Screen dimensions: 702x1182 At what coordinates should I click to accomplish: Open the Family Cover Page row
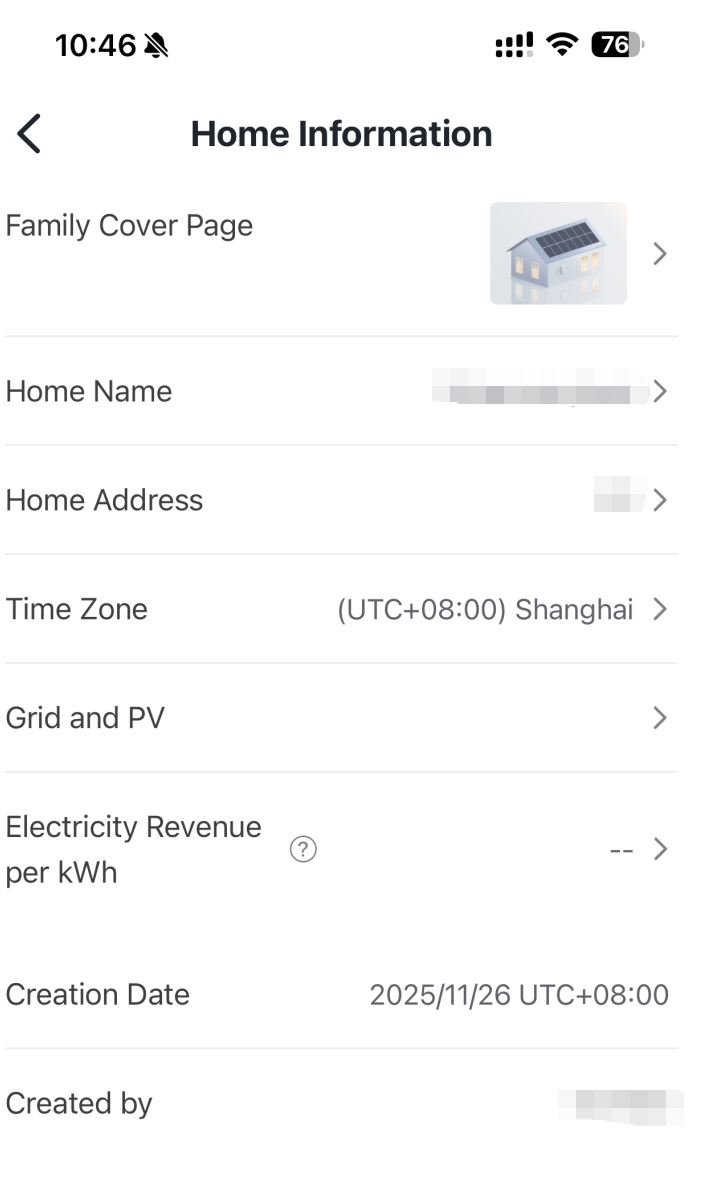tap(340, 253)
